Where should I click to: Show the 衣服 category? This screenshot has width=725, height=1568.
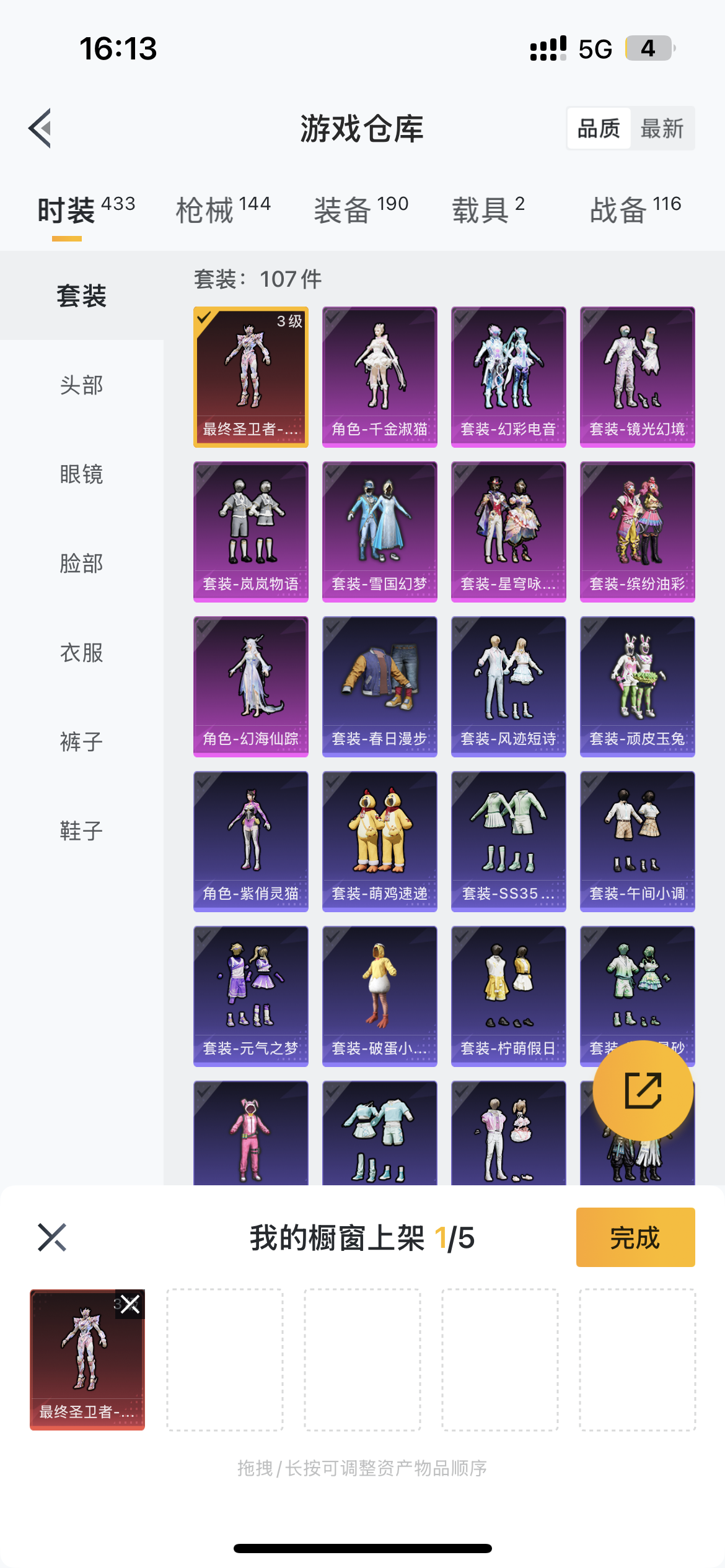tap(81, 653)
